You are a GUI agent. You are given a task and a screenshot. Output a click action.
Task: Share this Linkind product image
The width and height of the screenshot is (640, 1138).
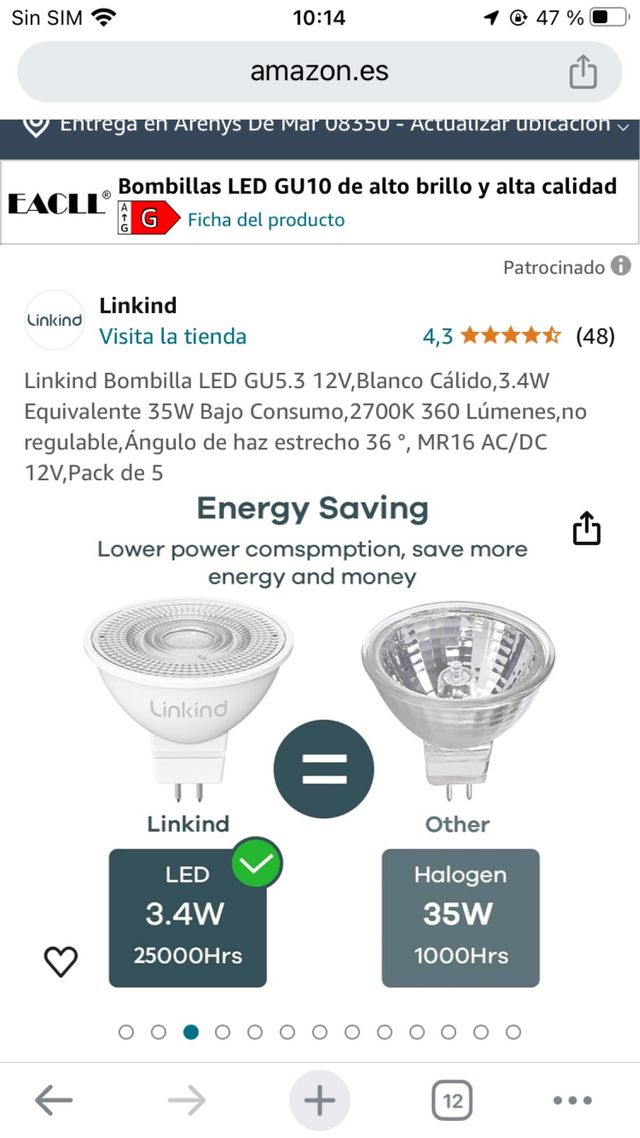[x=587, y=529]
